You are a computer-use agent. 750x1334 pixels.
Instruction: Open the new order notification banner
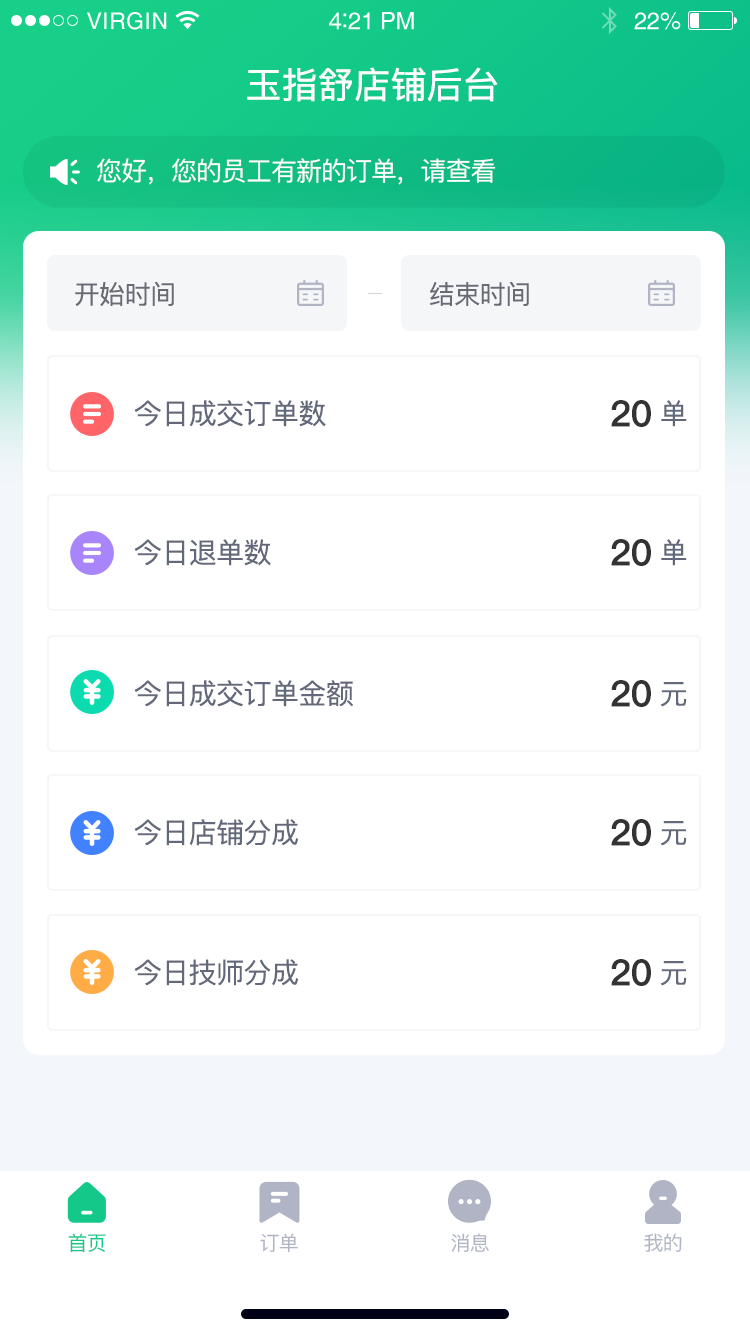[373, 172]
